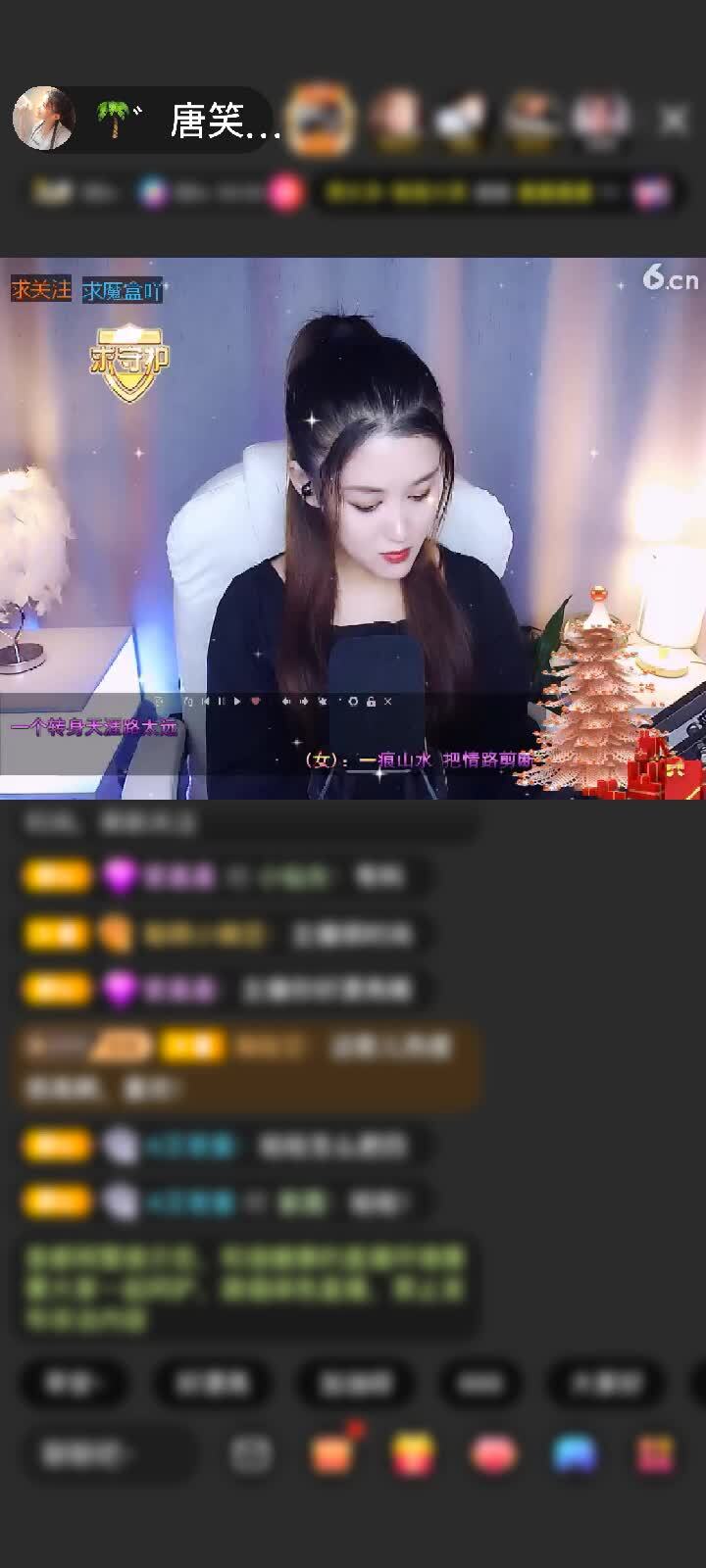
Task: Close the live room
Action: point(674,121)
